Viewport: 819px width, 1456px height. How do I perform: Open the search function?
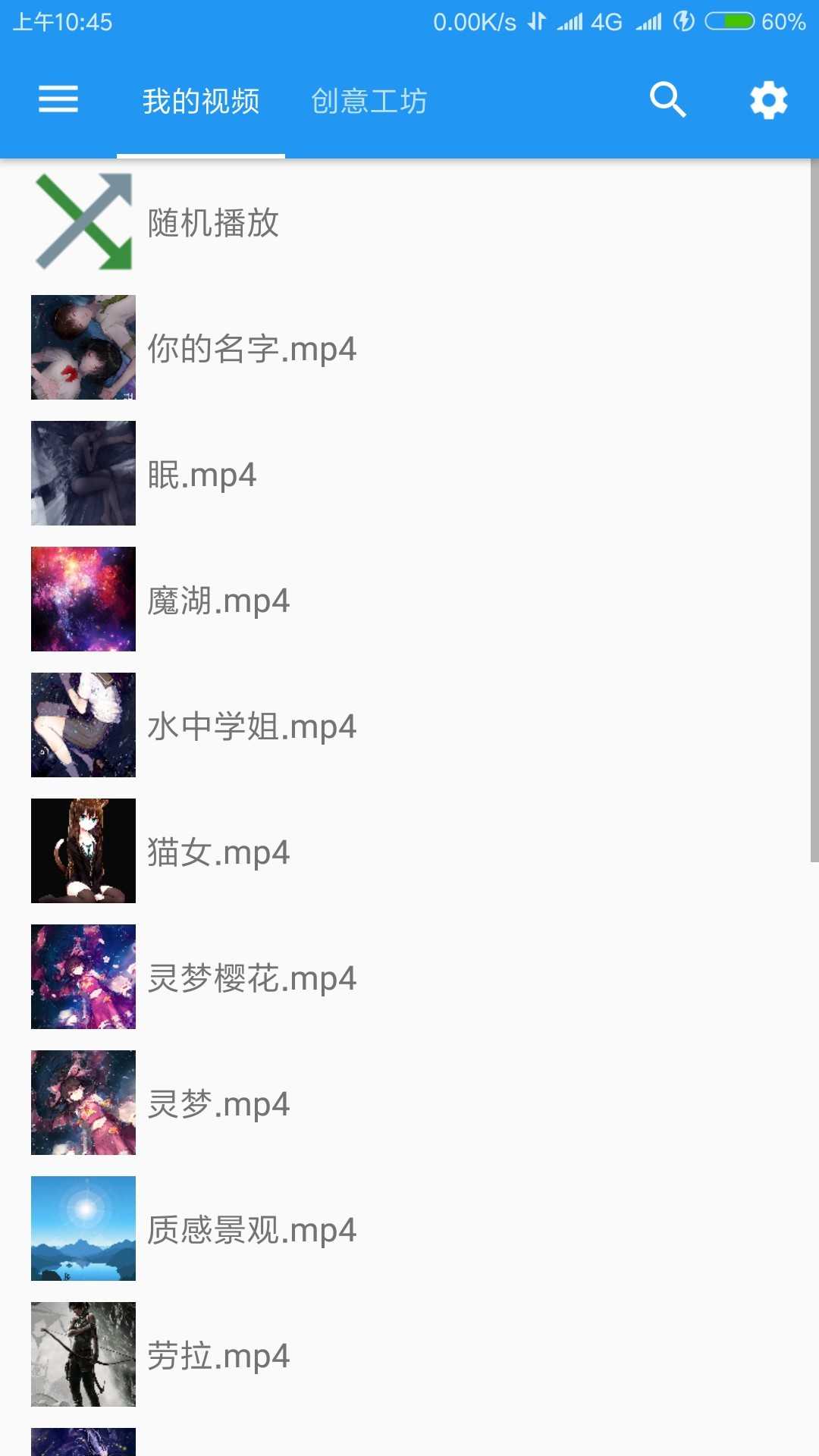(x=667, y=99)
